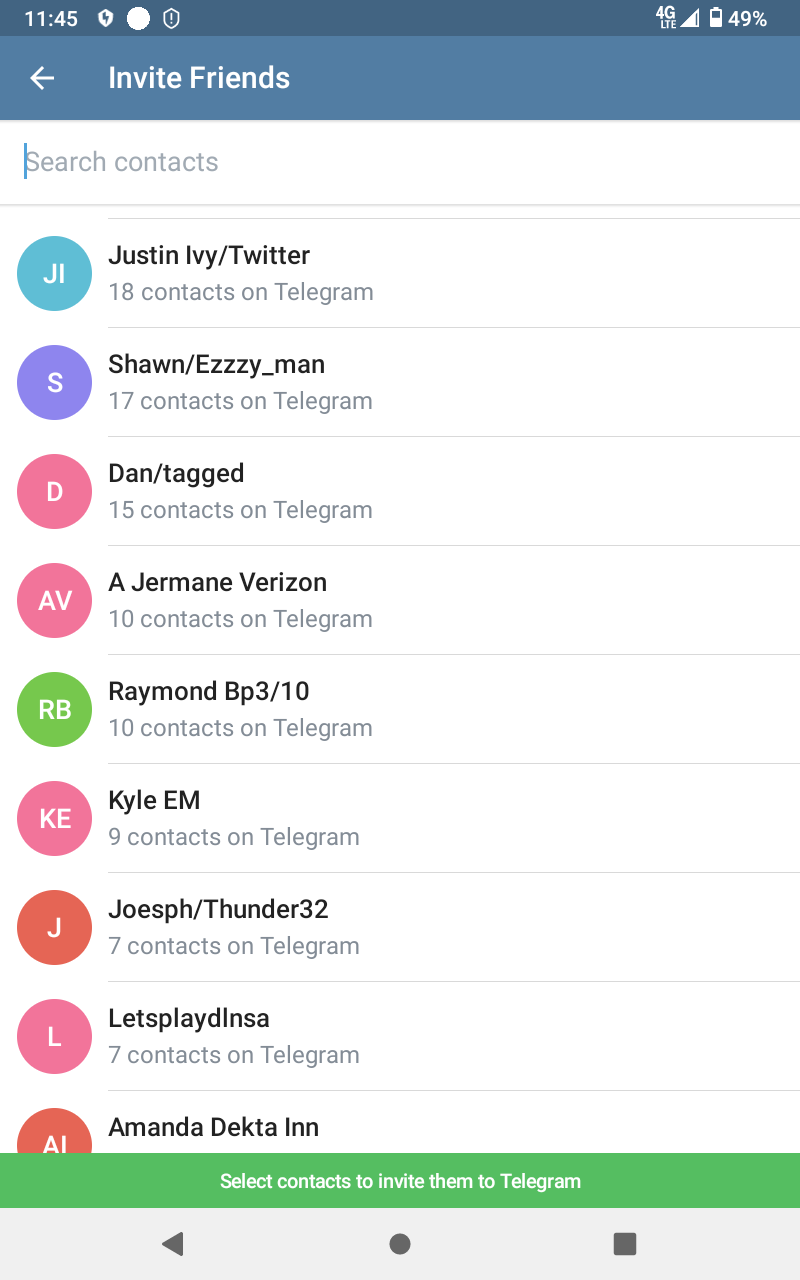The width and height of the screenshot is (800, 1280).
Task: Select Kyle EM to invite
Action: (x=400, y=818)
